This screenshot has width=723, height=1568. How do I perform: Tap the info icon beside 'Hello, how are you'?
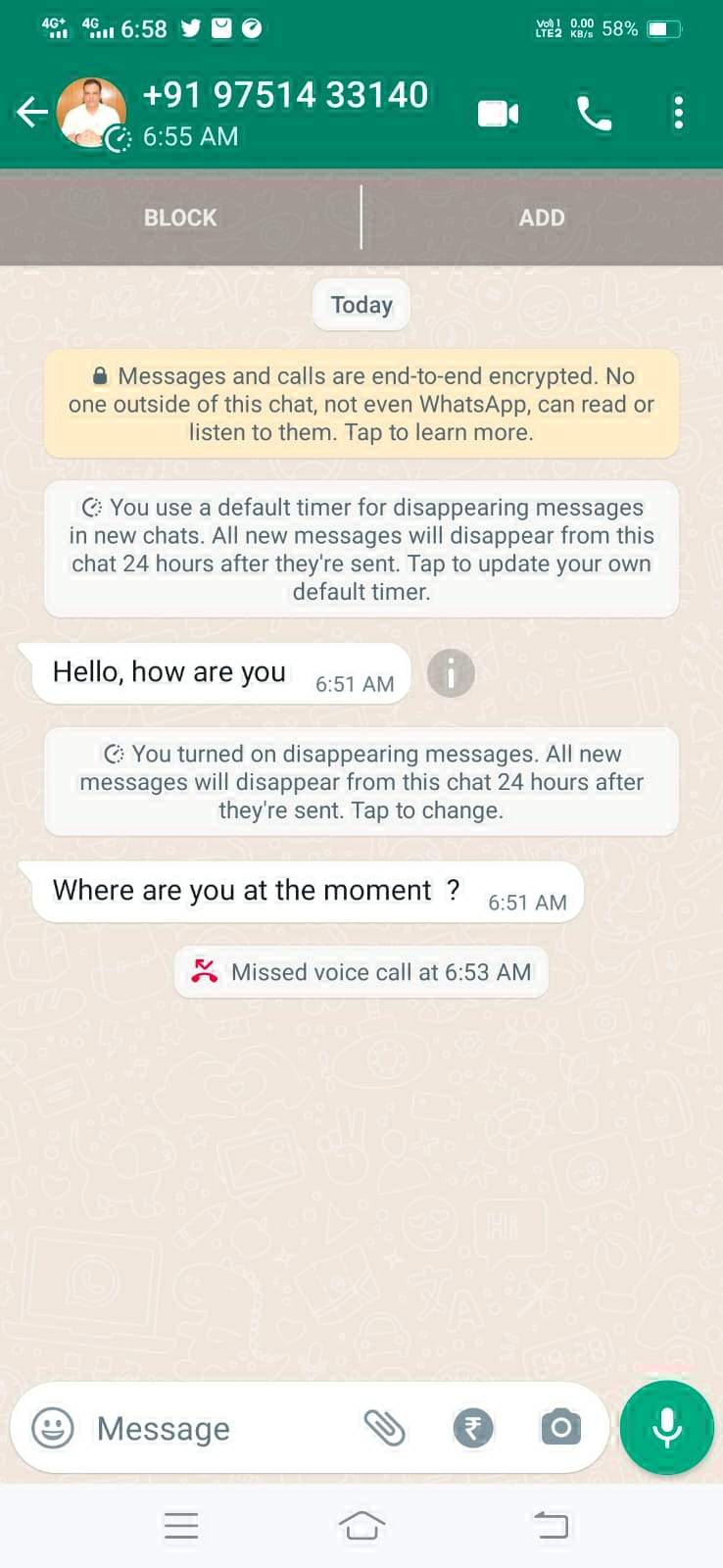click(x=451, y=673)
